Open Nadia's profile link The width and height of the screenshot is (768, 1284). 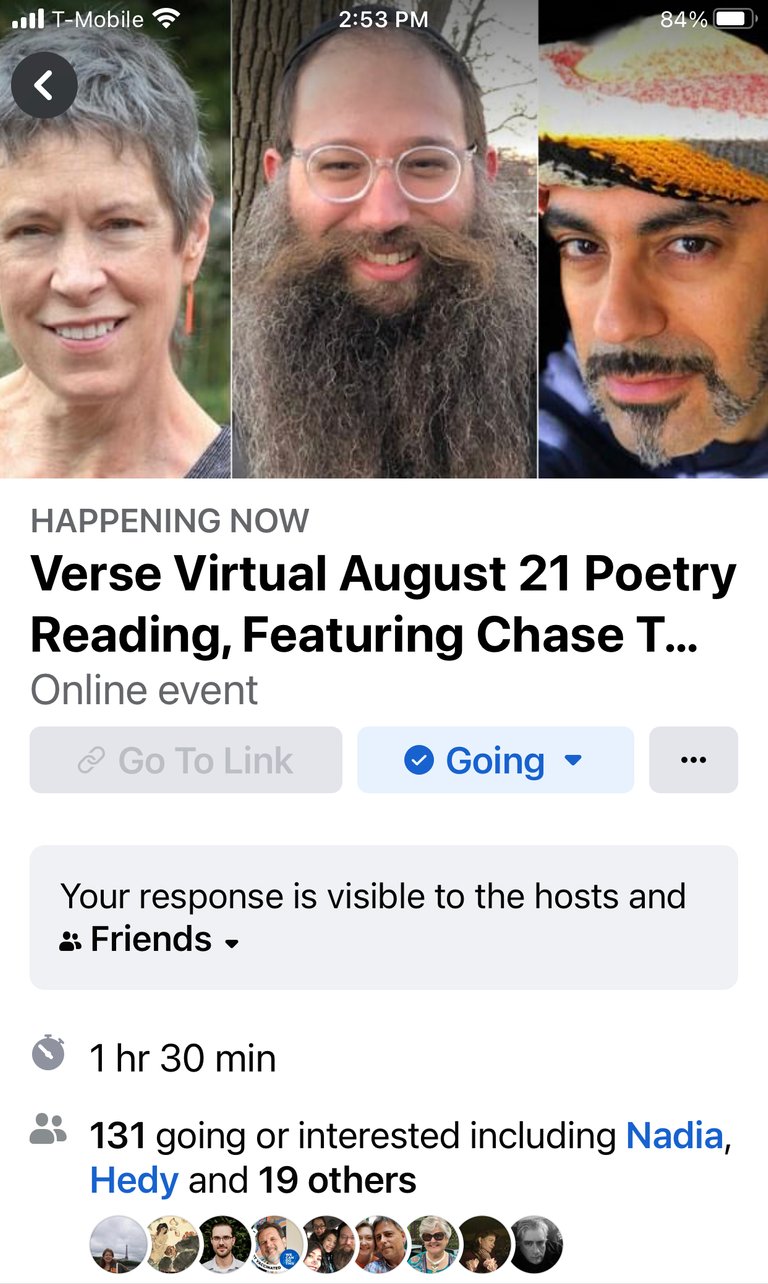[x=673, y=1136]
